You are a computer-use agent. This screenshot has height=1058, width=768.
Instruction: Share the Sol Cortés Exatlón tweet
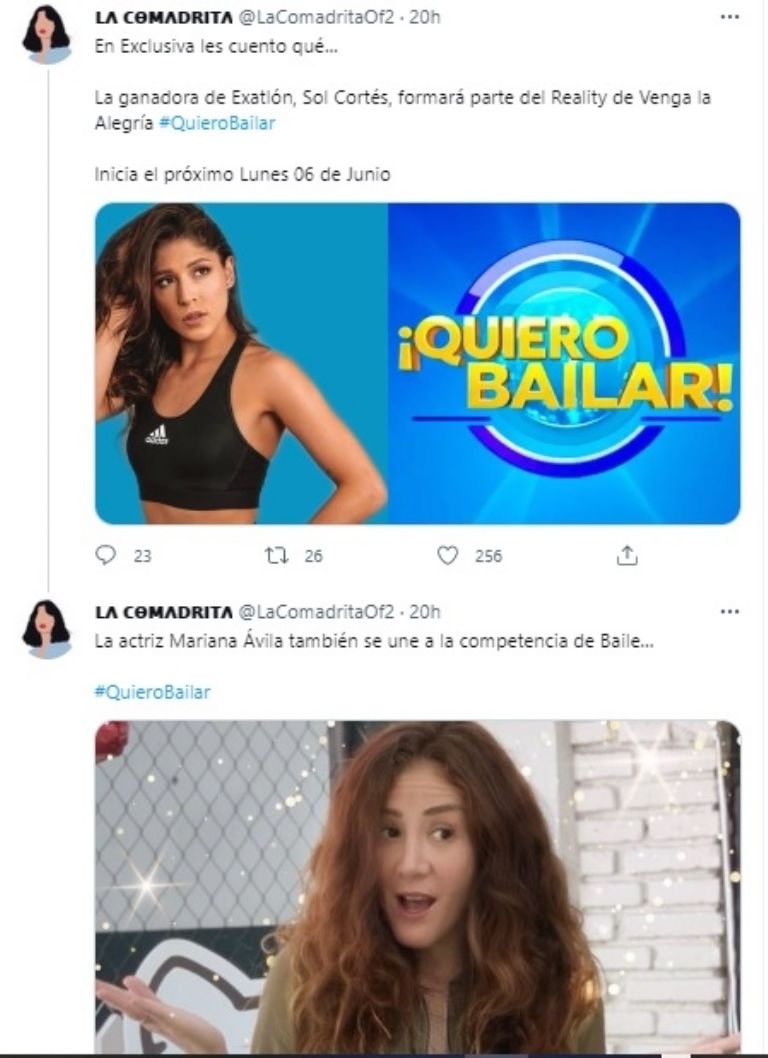coord(627,556)
